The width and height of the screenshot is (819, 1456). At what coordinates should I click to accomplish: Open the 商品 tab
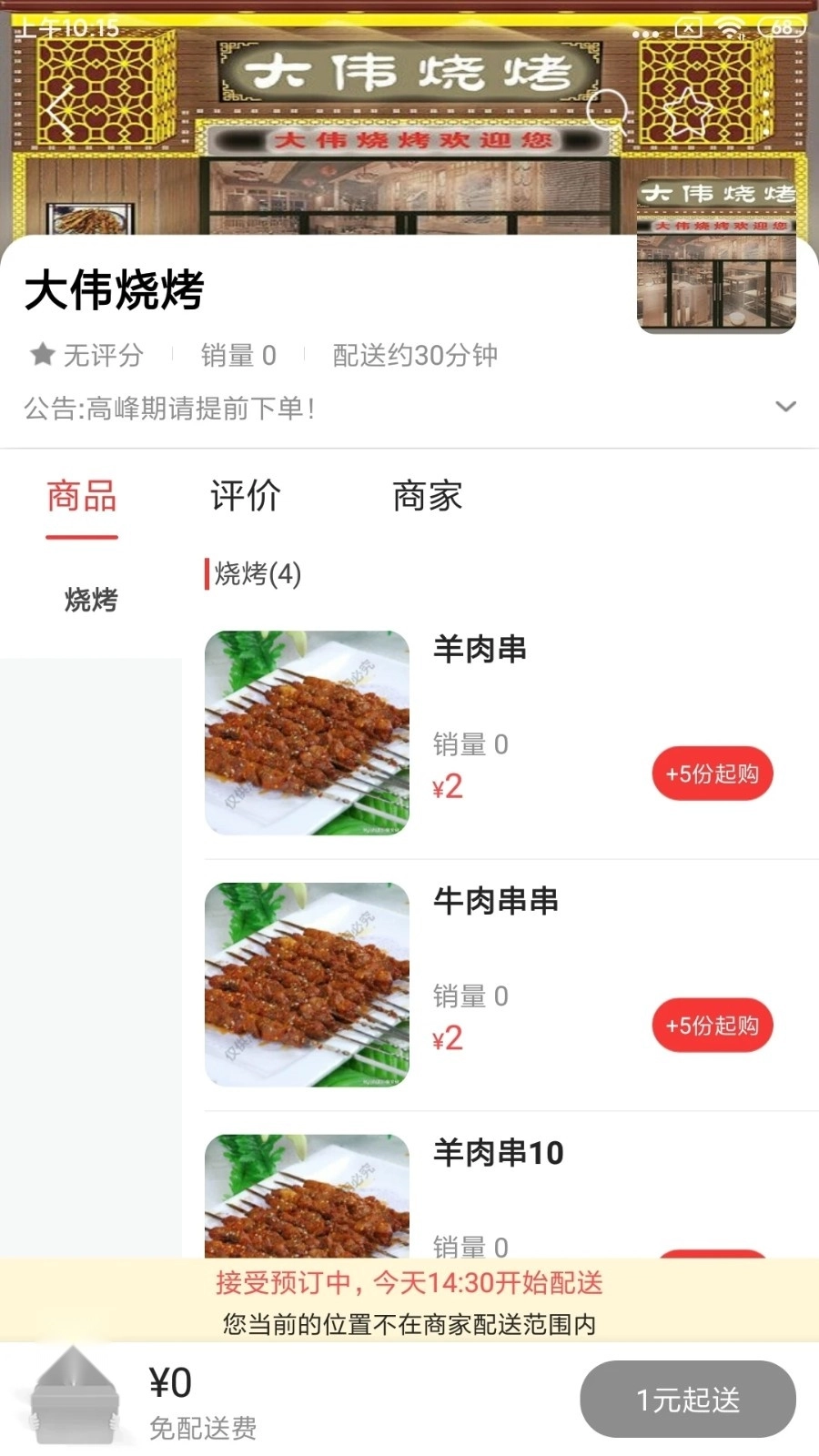81,496
